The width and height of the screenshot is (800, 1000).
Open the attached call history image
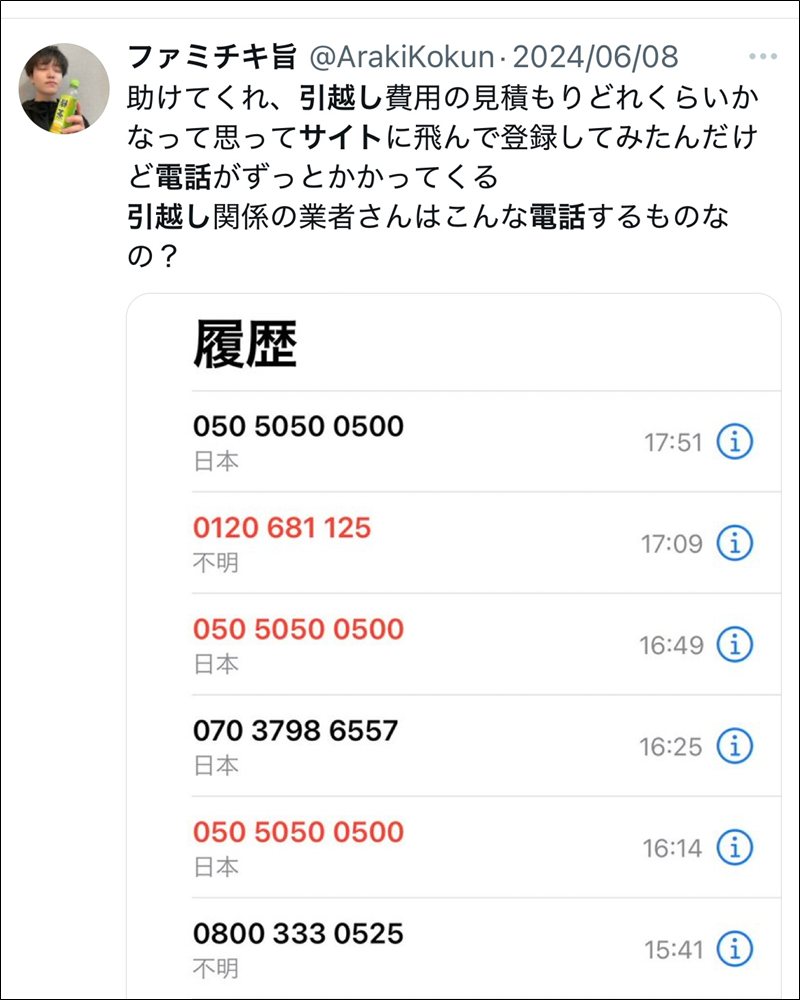point(455,640)
